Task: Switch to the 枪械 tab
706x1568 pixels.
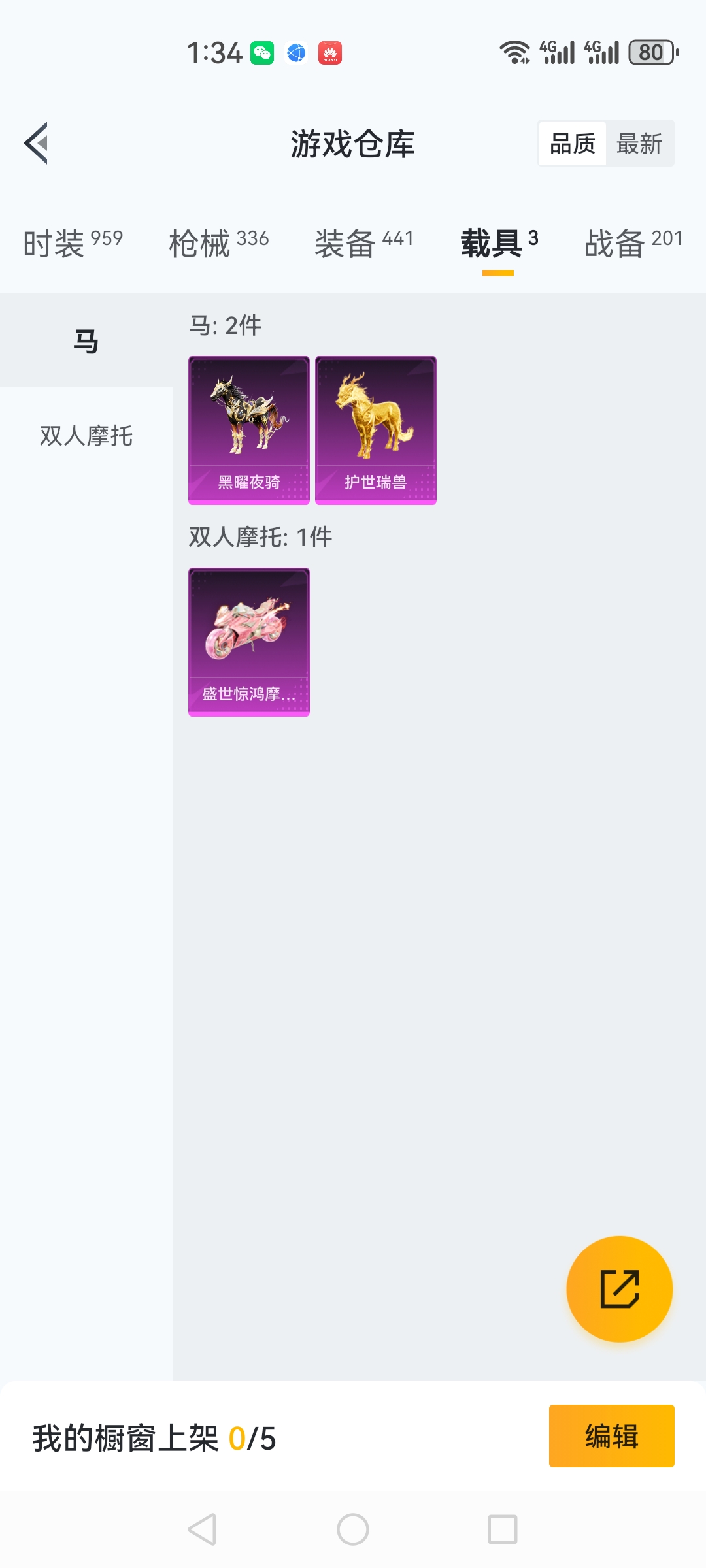Action: (x=218, y=243)
